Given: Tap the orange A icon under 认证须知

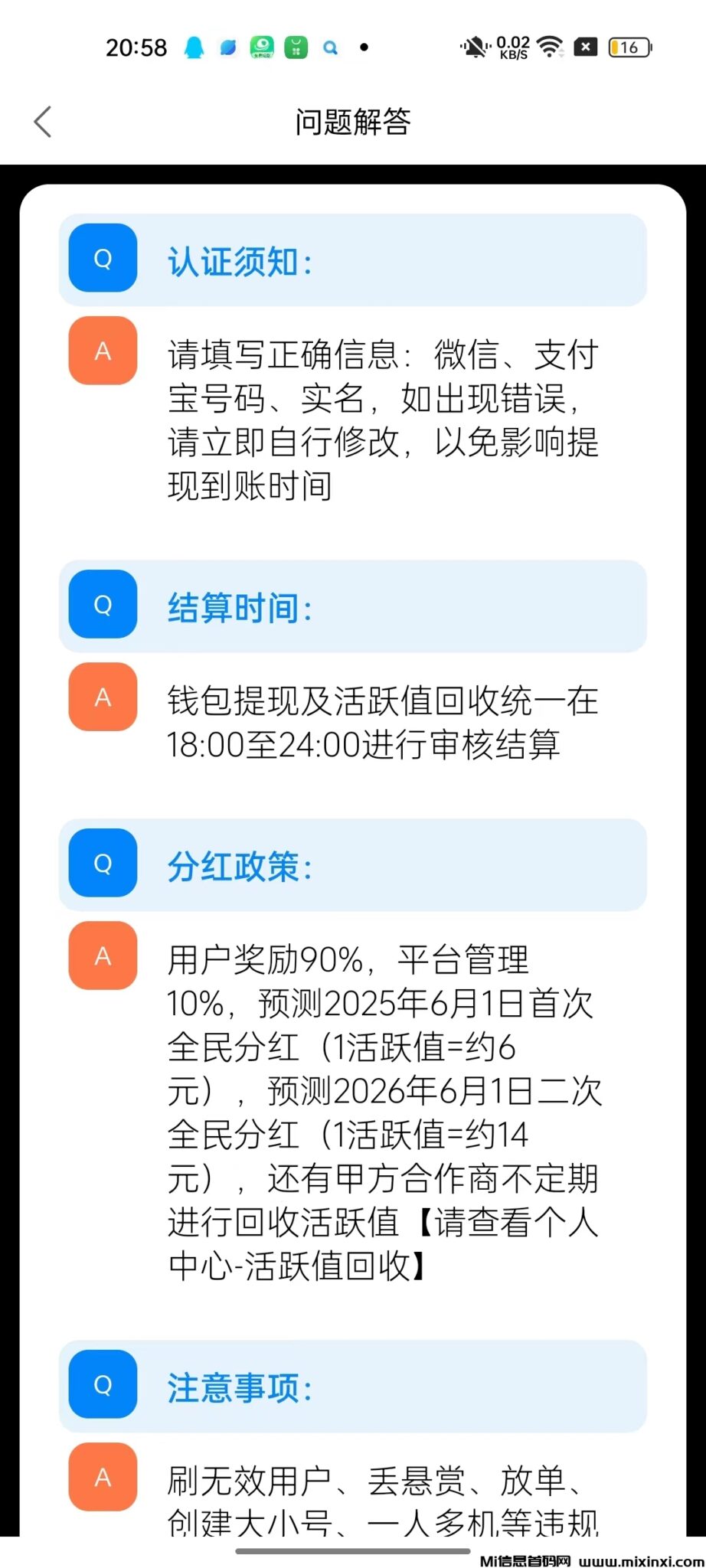Looking at the screenshot, I should 102,351.
